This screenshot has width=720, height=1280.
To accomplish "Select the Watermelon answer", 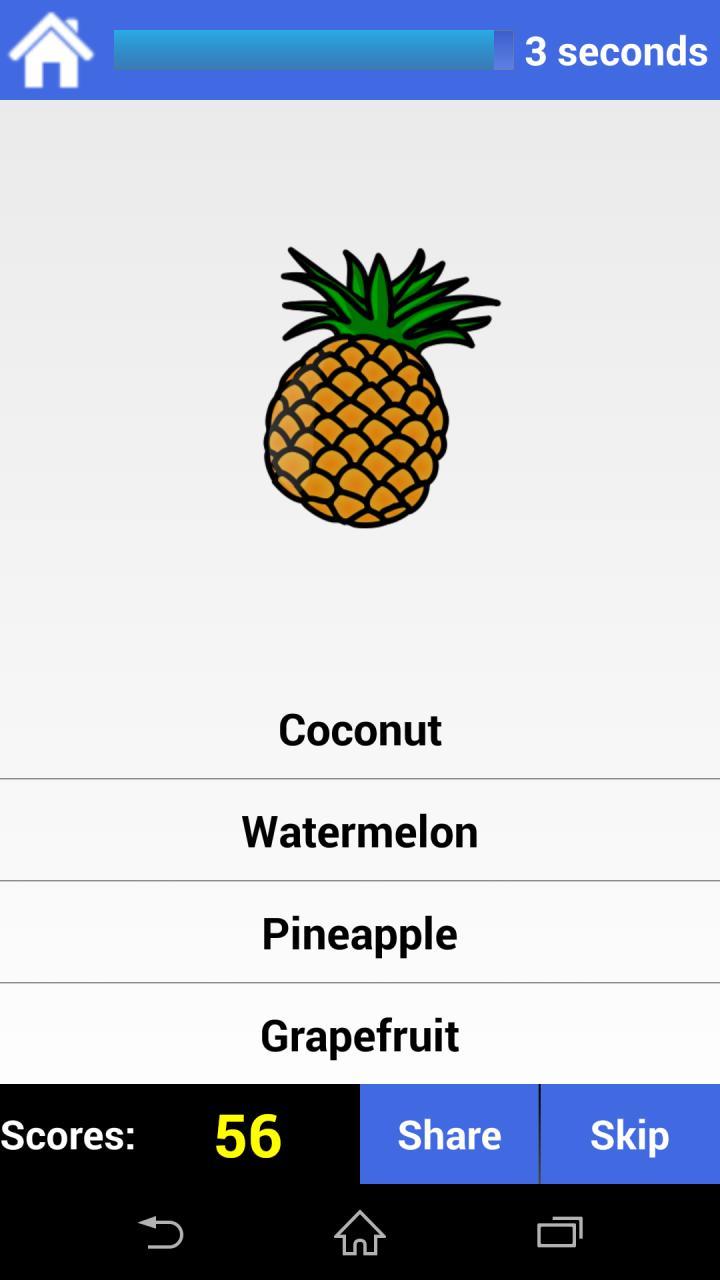I will click(x=360, y=831).
